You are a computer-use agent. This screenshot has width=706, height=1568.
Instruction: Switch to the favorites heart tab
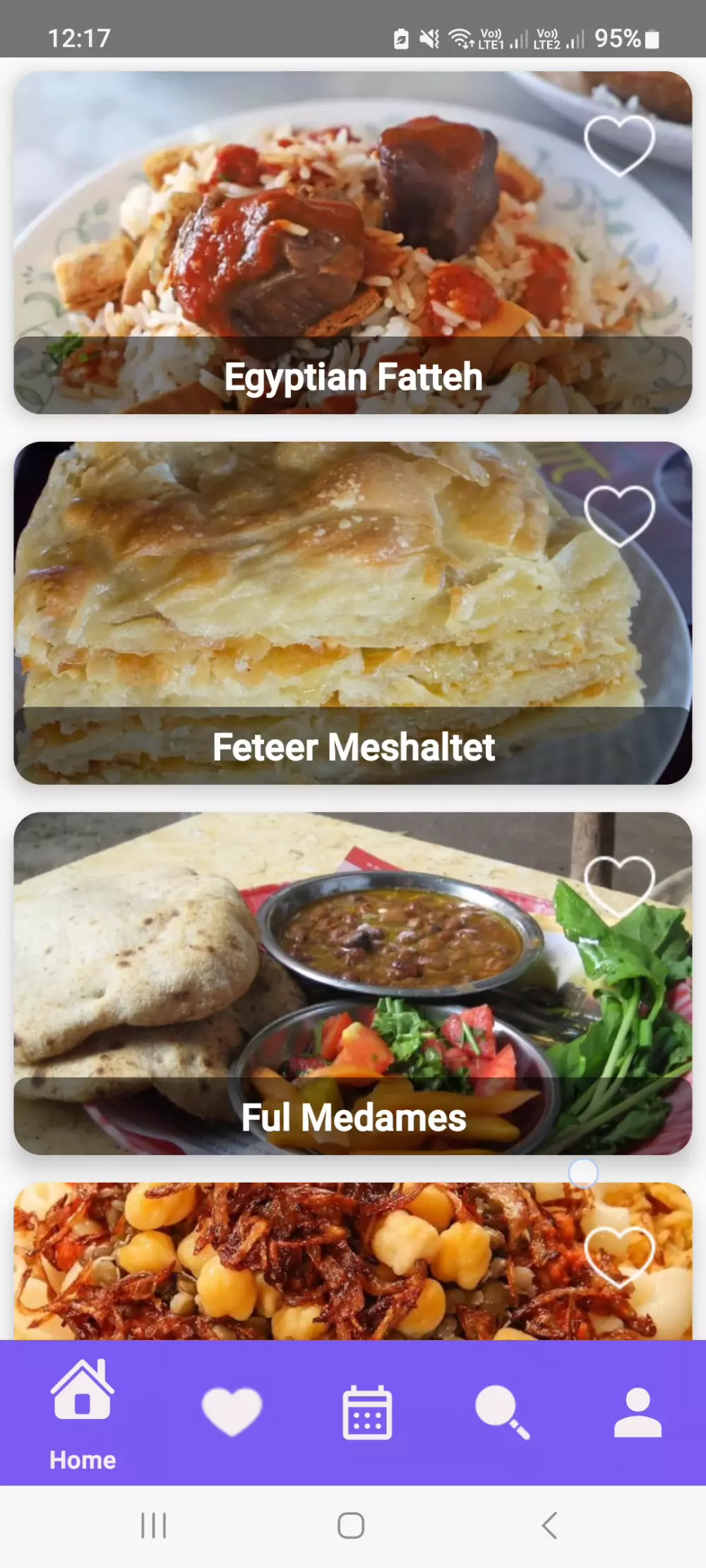[x=232, y=1411]
